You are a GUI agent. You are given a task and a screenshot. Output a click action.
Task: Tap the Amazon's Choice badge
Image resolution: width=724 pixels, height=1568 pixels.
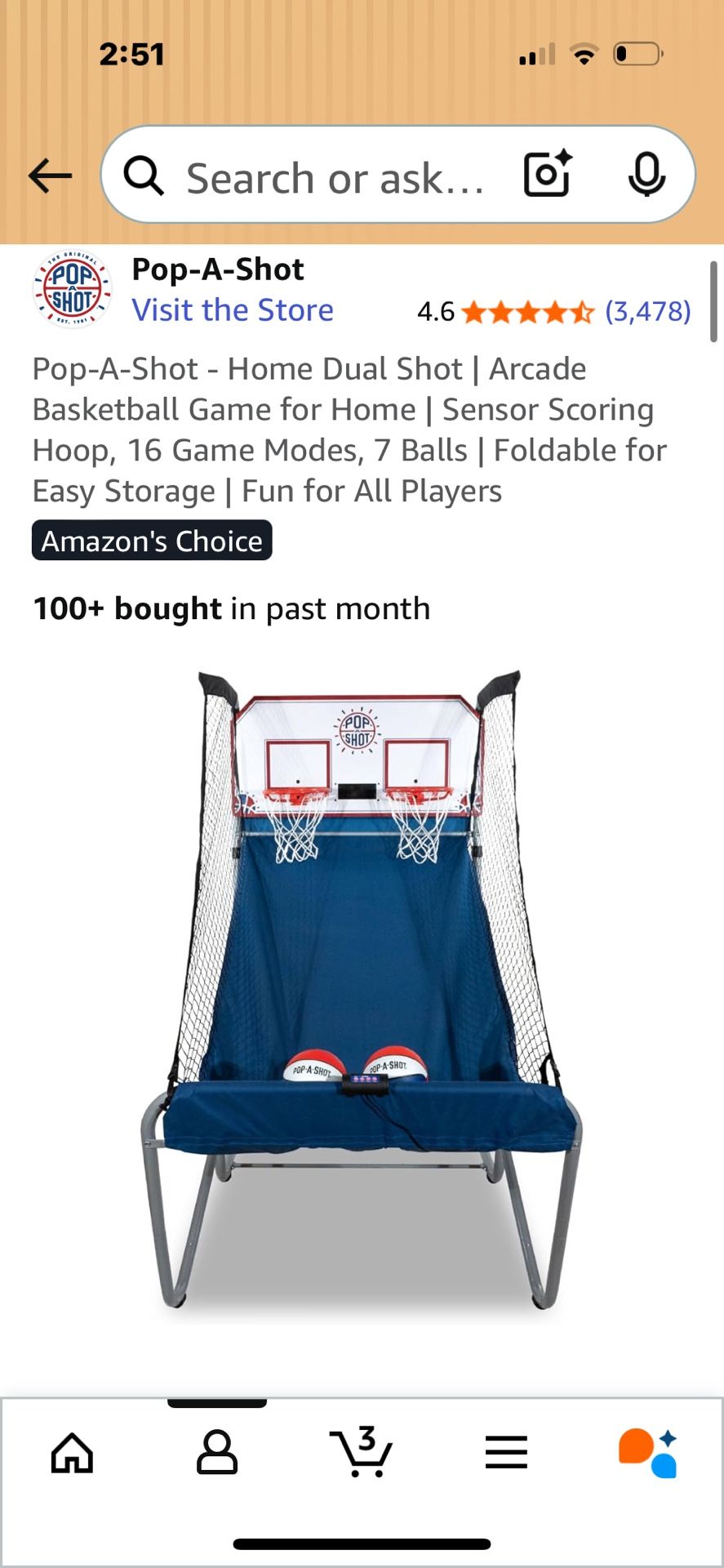(150, 540)
